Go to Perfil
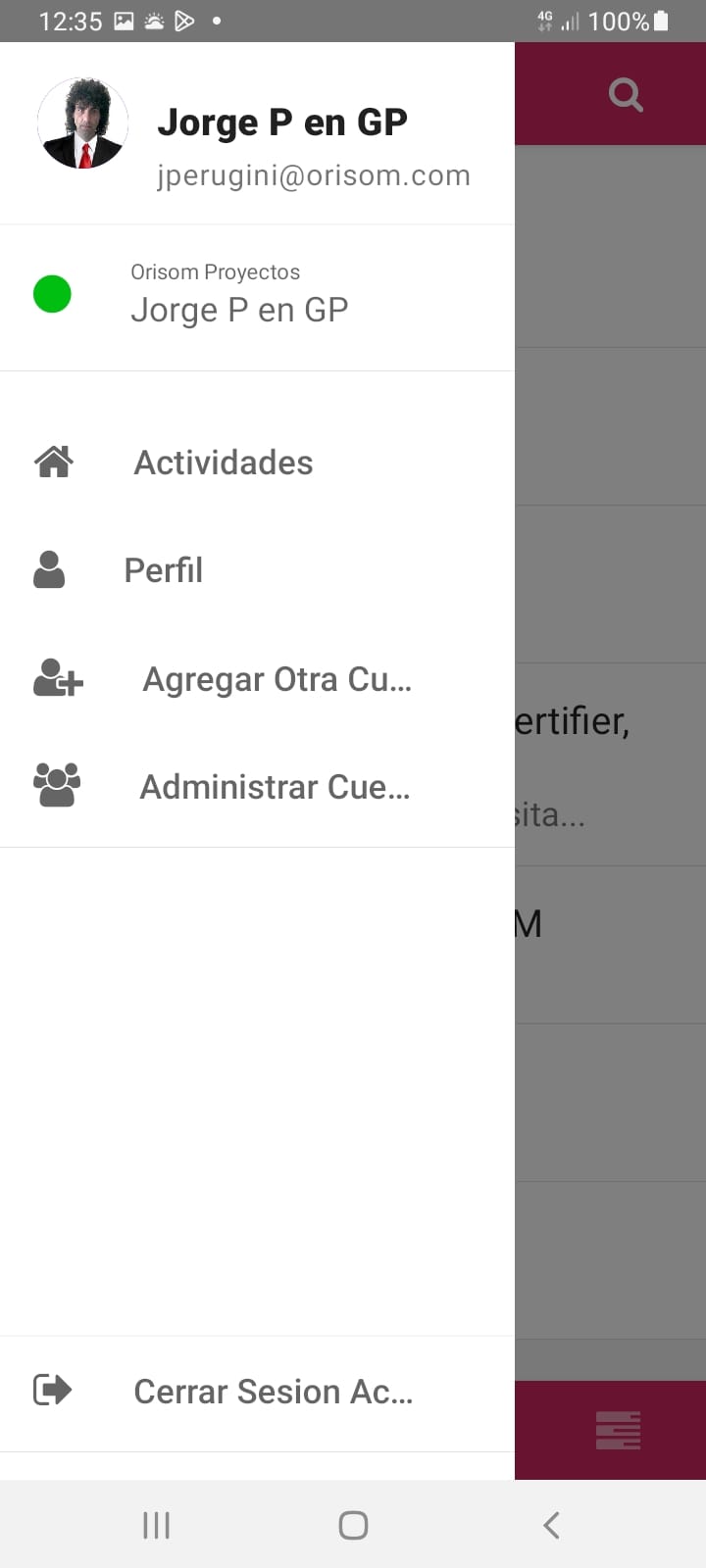706x1568 pixels. 163,570
